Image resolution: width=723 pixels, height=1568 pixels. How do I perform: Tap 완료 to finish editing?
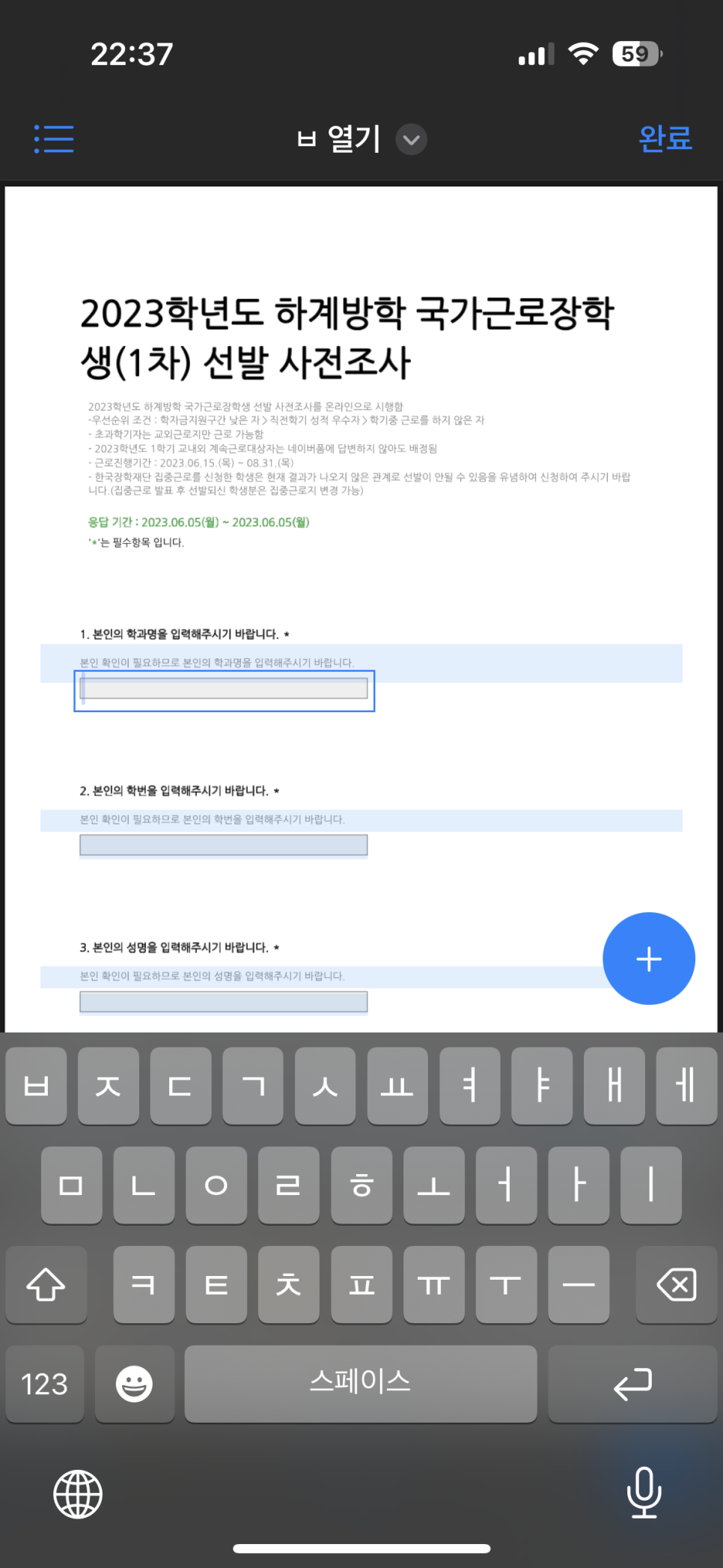point(665,139)
